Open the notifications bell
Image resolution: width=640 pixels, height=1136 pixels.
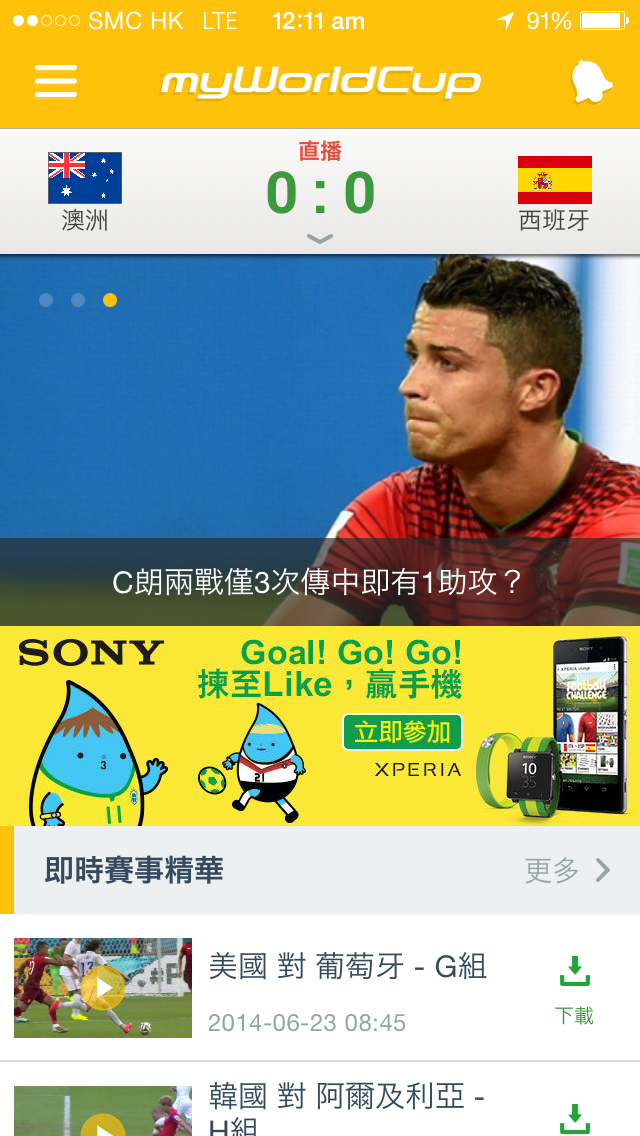tap(591, 82)
